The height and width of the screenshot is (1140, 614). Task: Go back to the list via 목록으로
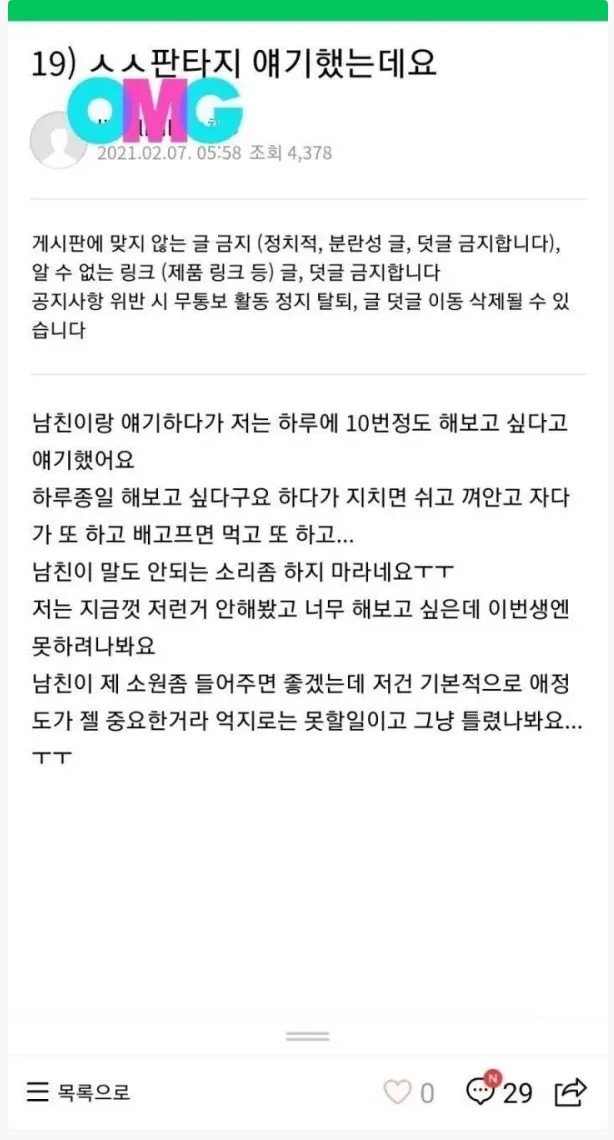point(78,1092)
